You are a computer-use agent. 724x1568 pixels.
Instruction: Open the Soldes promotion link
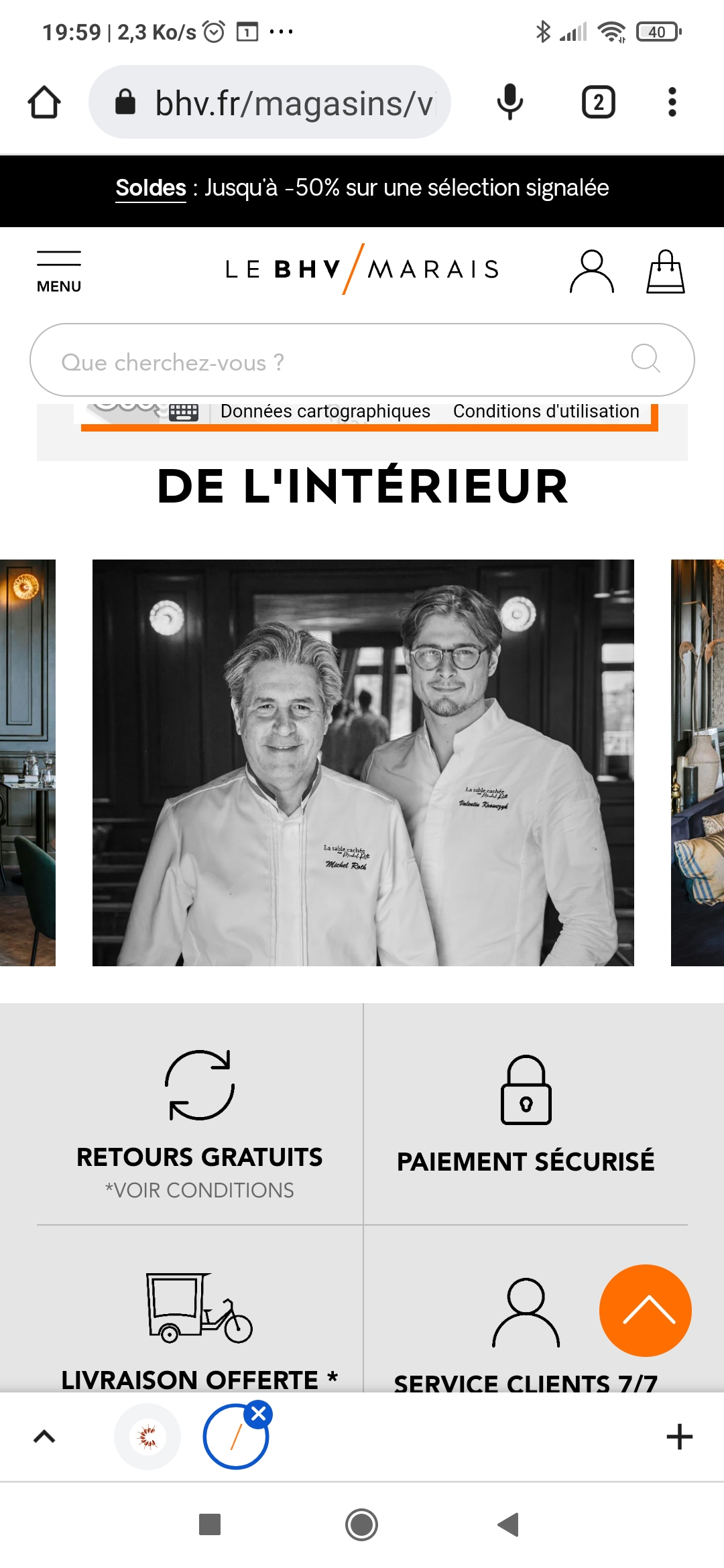click(151, 188)
